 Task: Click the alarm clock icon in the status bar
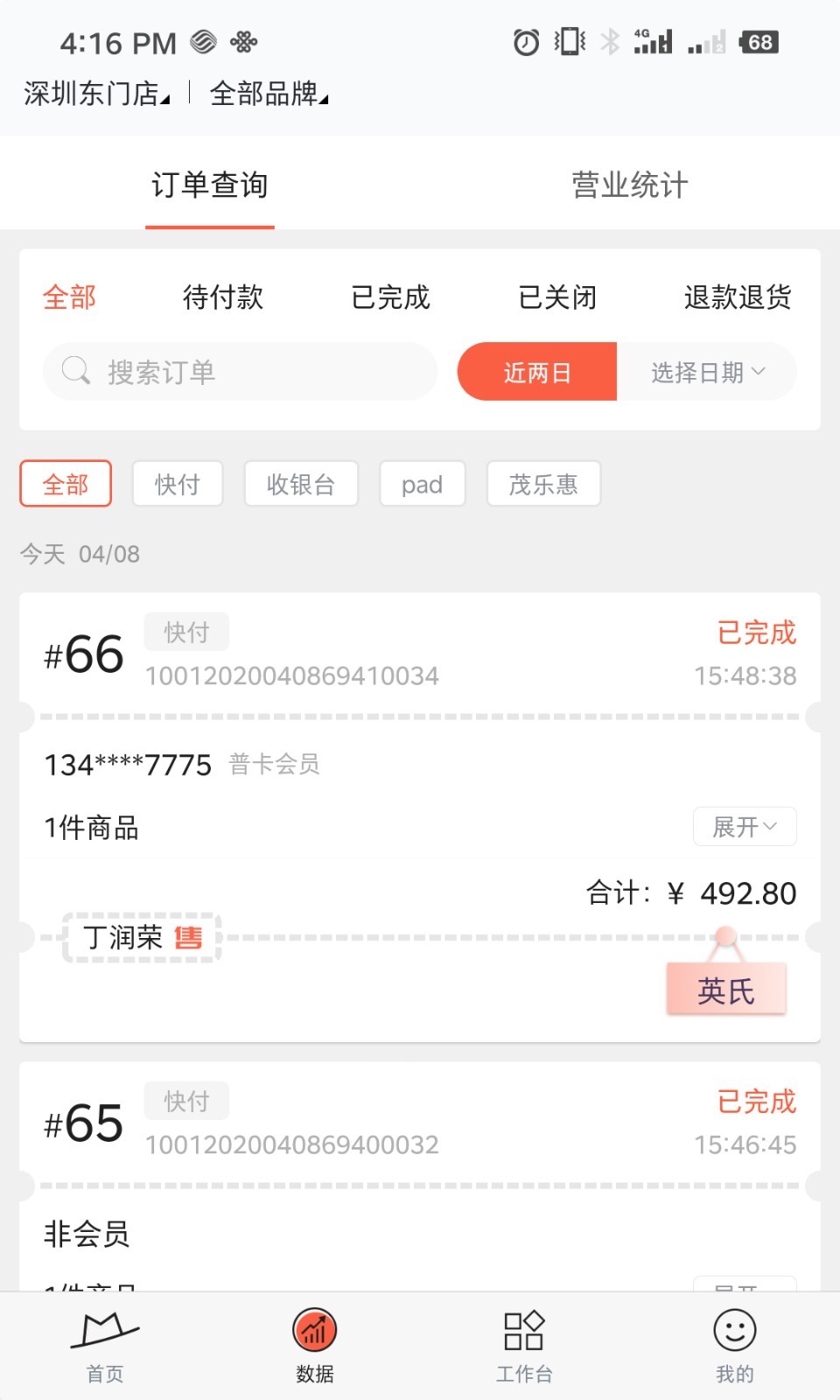point(525,41)
